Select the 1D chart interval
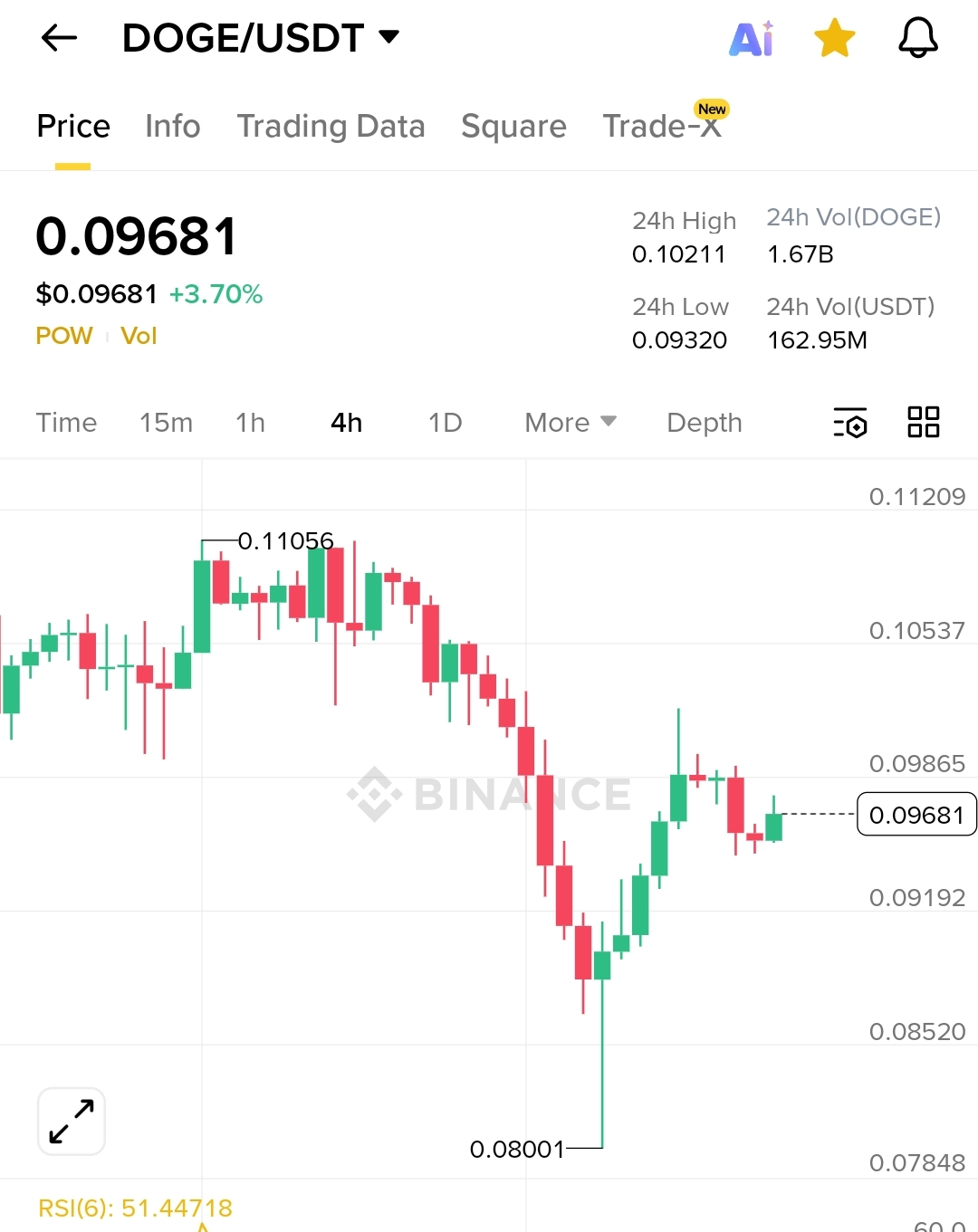 pyautogui.click(x=445, y=423)
